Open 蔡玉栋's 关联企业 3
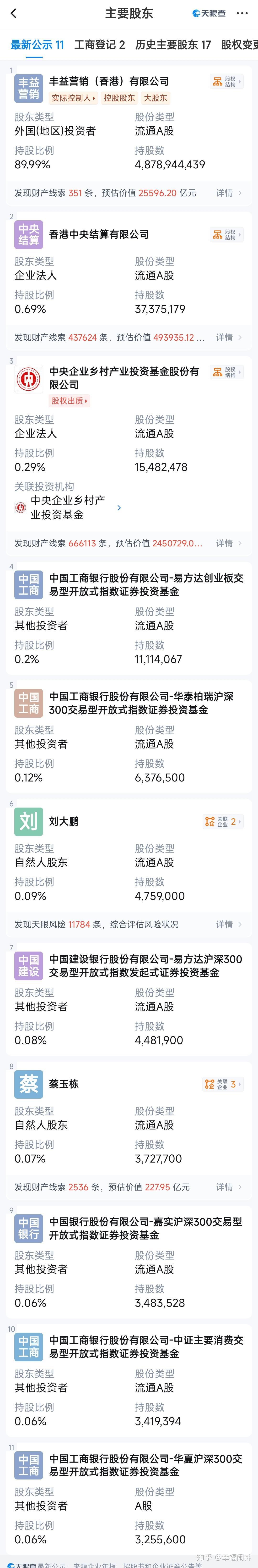Image resolution: width=258 pixels, height=1568 pixels. (223, 1084)
